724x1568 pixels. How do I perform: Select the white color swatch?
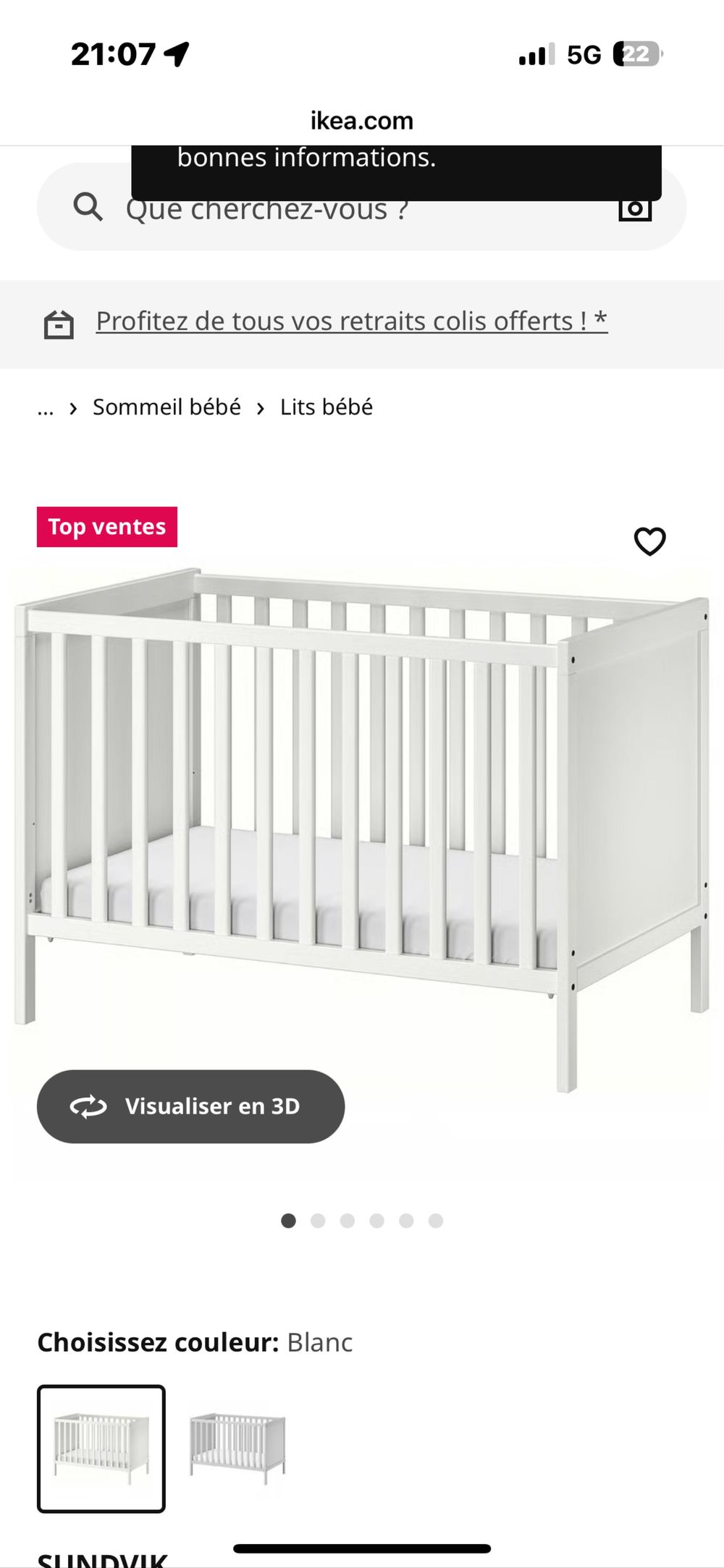click(101, 1449)
